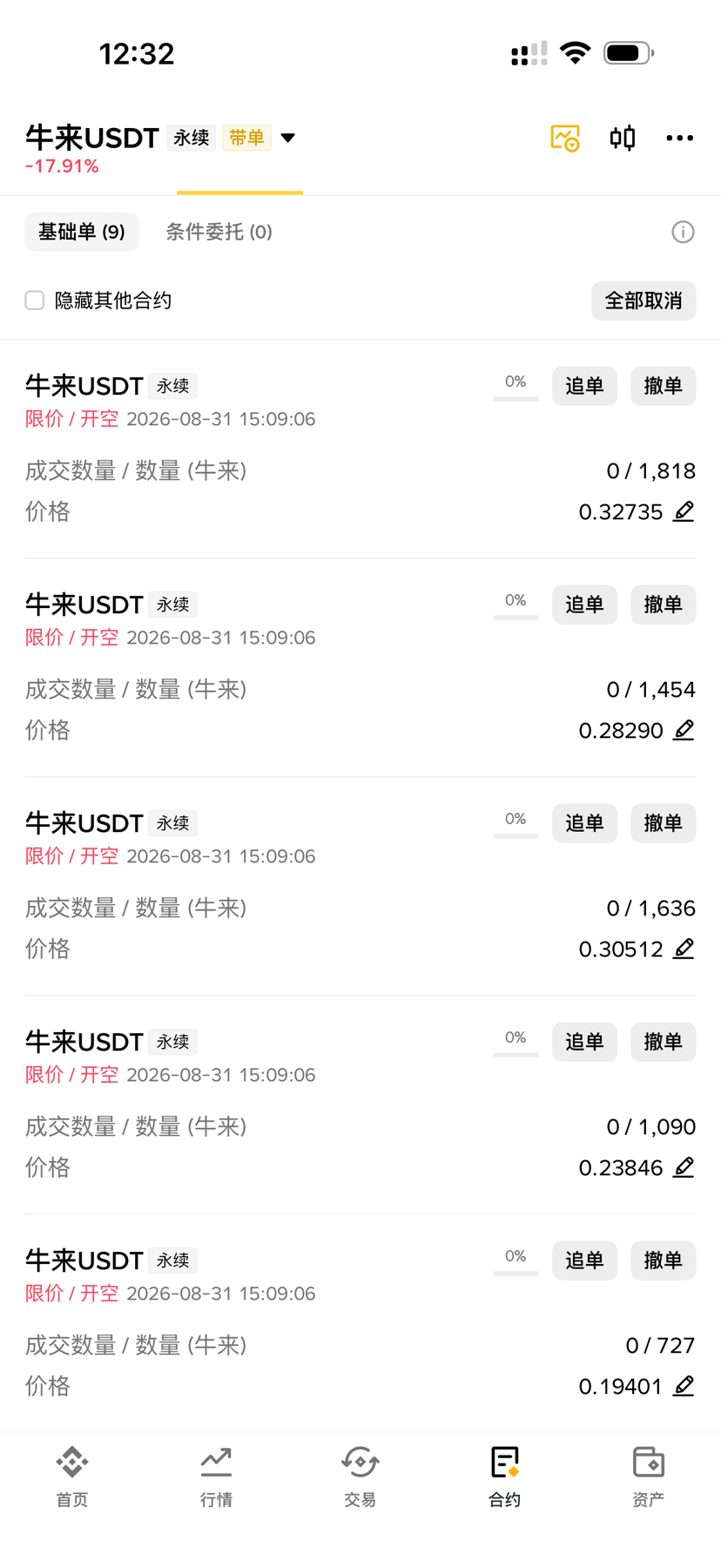Tap 追单 on the 0.32735 order
The image size is (721, 1568).
[x=585, y=386]
